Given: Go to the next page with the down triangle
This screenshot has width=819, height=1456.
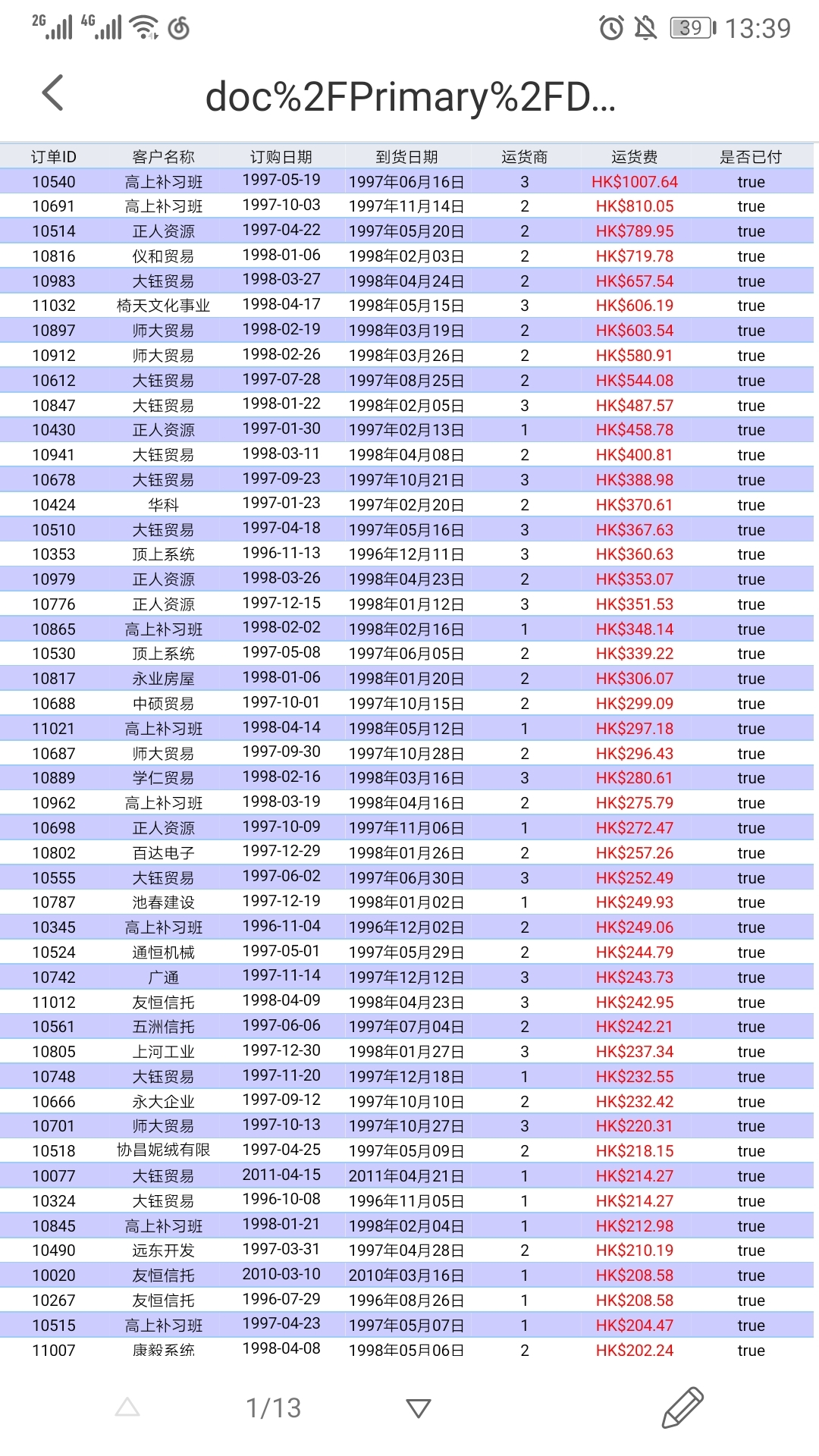Looking at the screenshot, I should [419, 1408].
